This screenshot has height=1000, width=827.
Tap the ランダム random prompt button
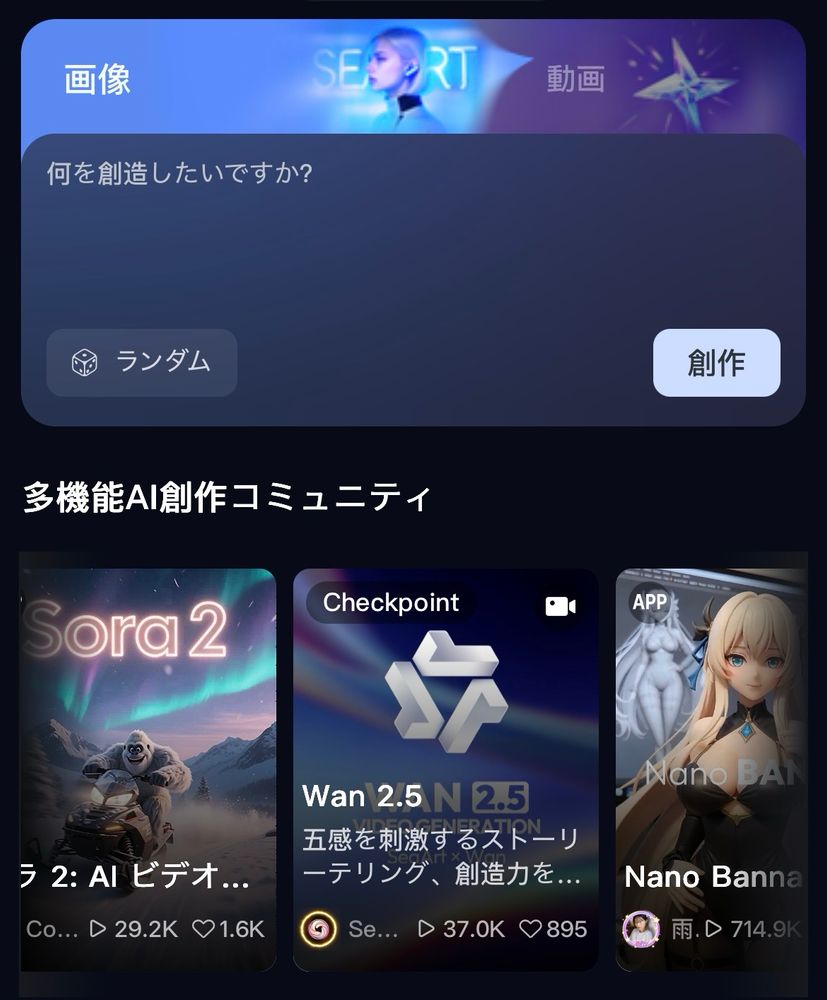[x=142, y=362]
